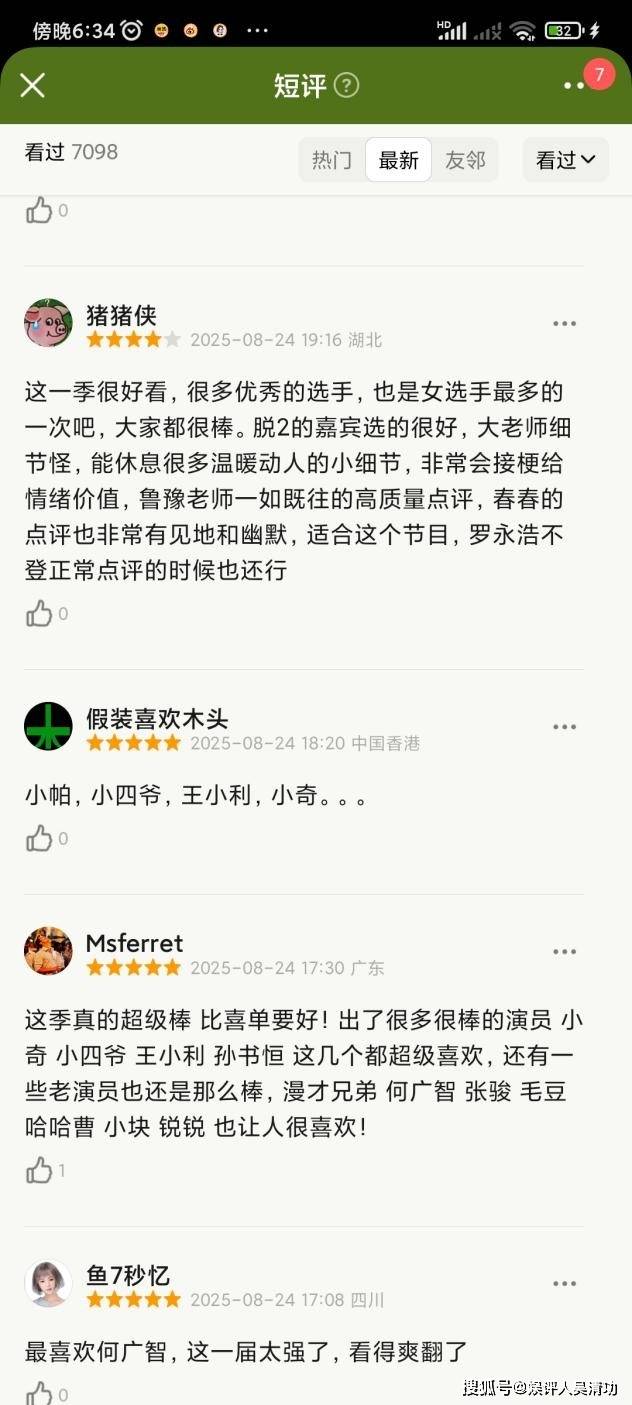Screen dimensions: 632x1405
Task: Open options for 假装喜欢木头's review
Action: tap(565, 726)
